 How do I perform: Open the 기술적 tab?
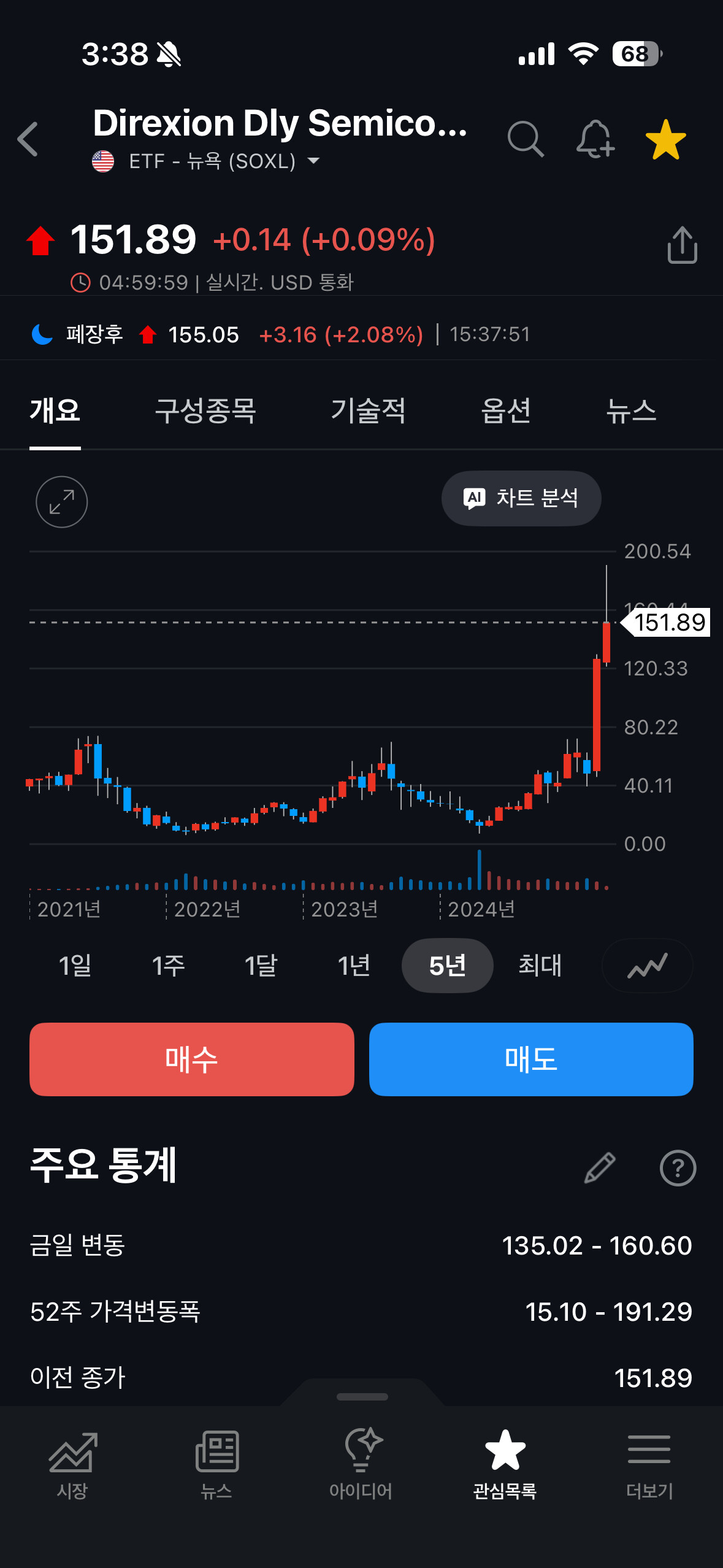click(368, 410)
